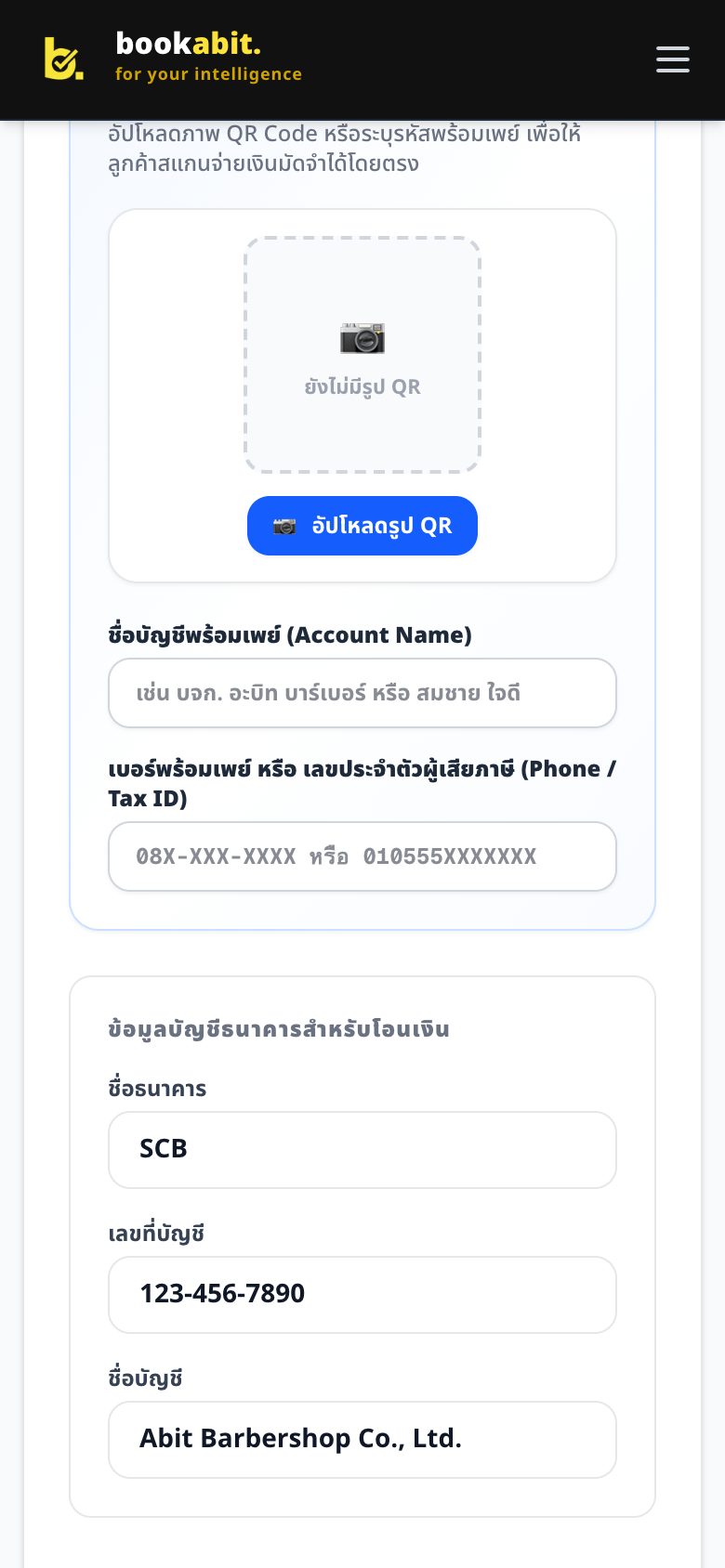Open the bookabit logo home link
This screenshot has width=725, height=1568.
173,58
